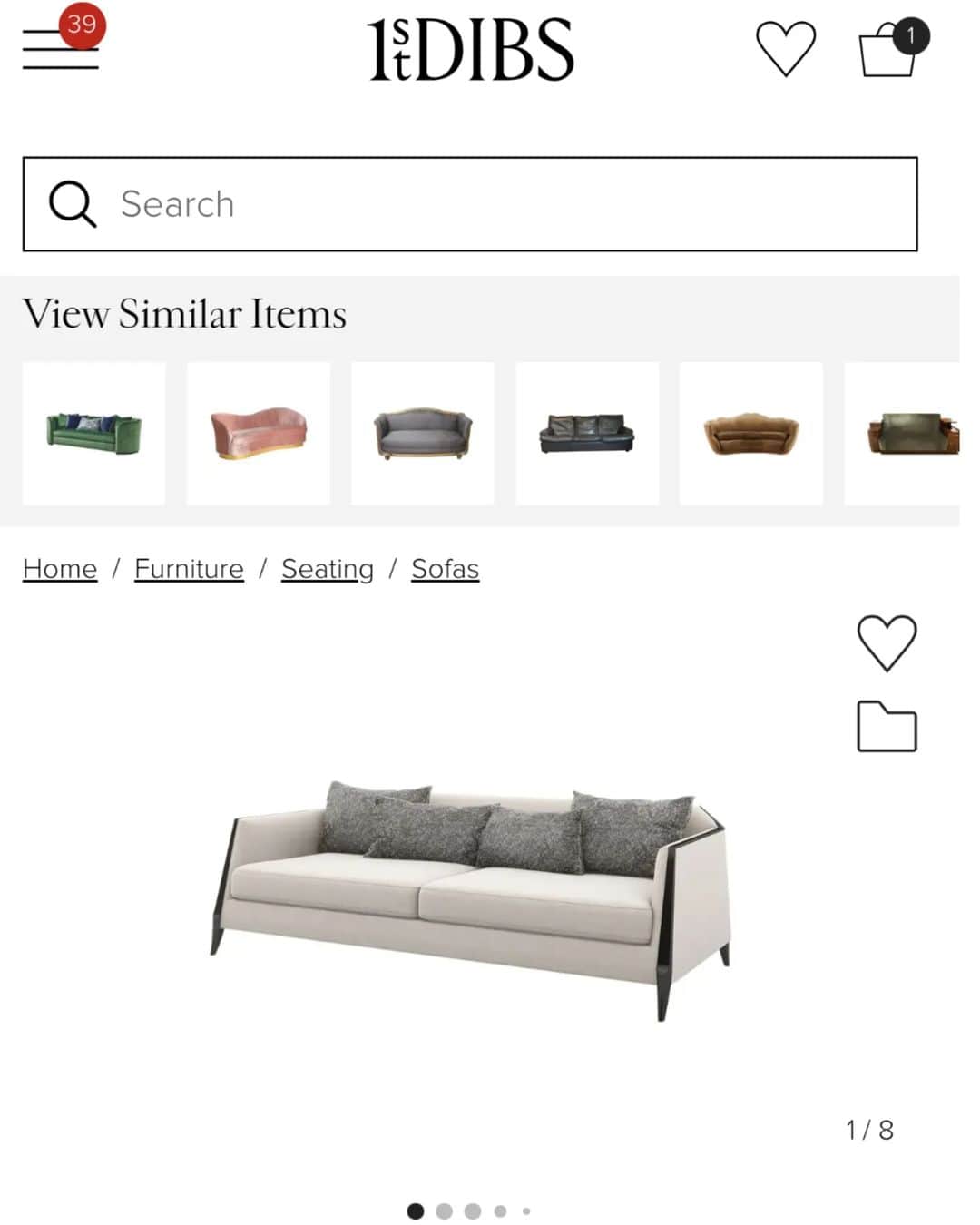Go to Sofas breadcrumb
The width and height of the screenshot is (980, 1225).
click(445, 569)
